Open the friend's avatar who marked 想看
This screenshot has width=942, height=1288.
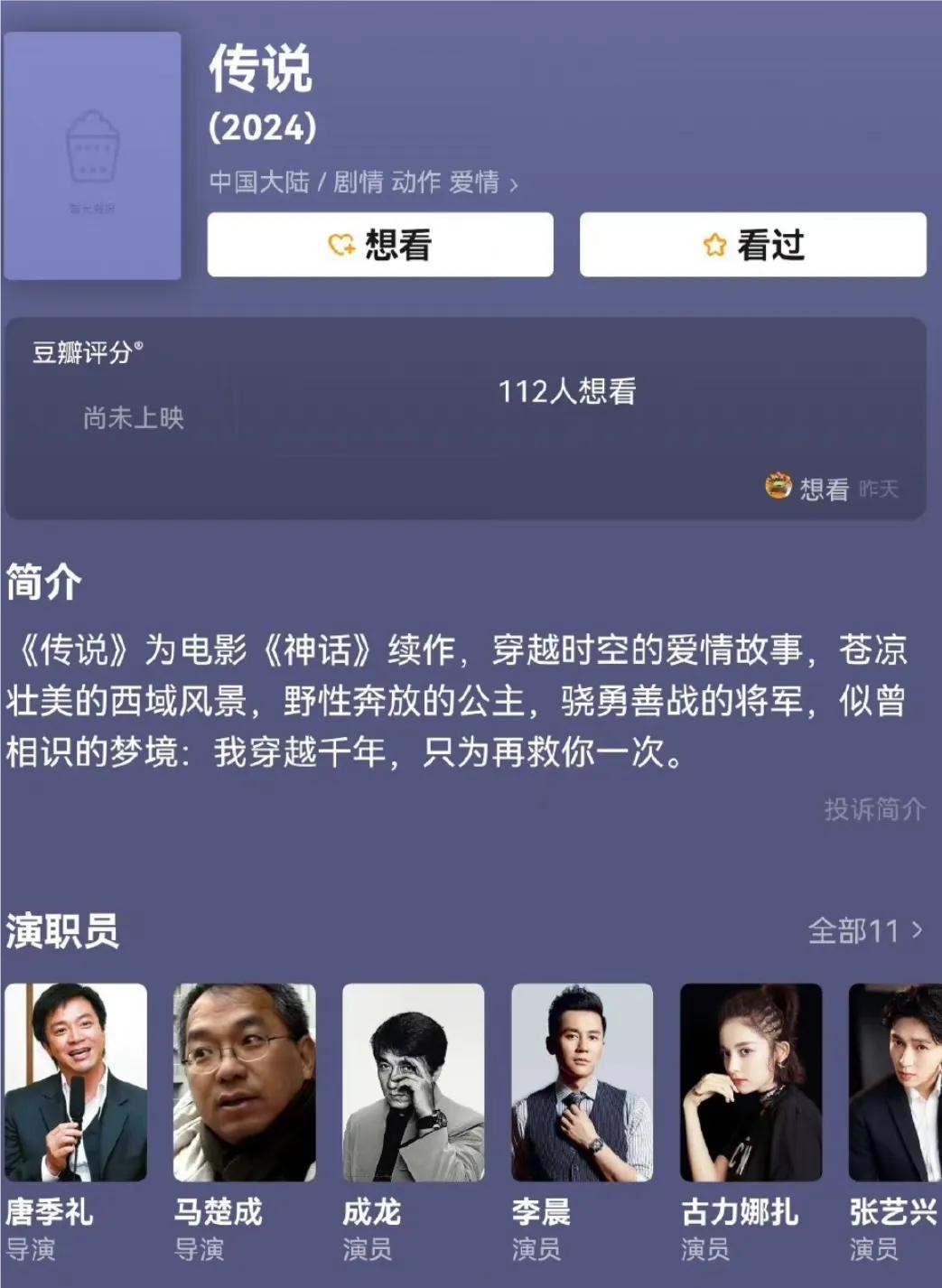pos(778,487)
